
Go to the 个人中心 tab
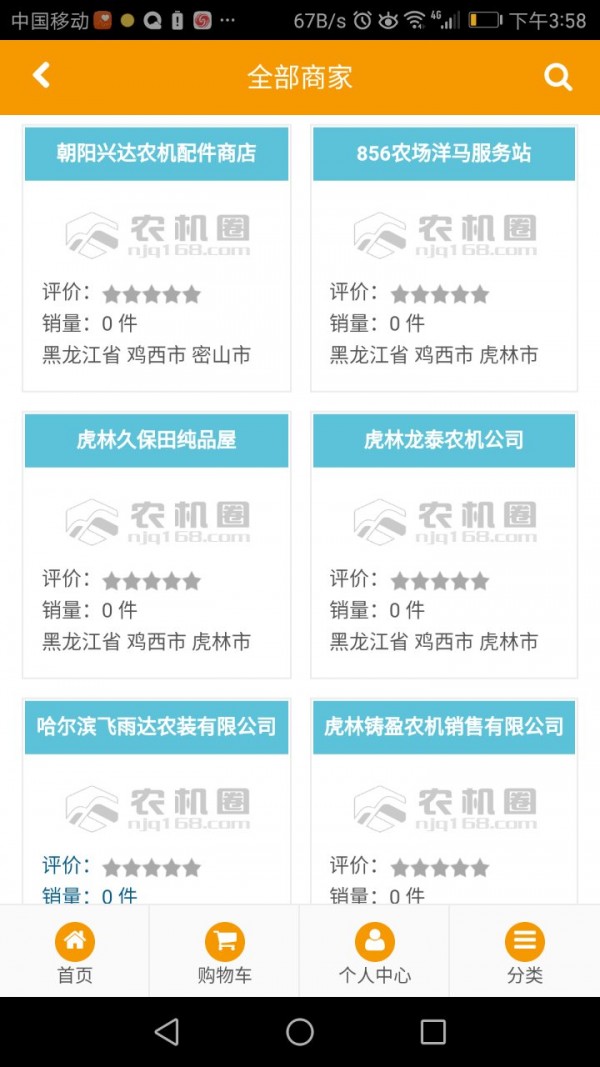pos(374,953)
